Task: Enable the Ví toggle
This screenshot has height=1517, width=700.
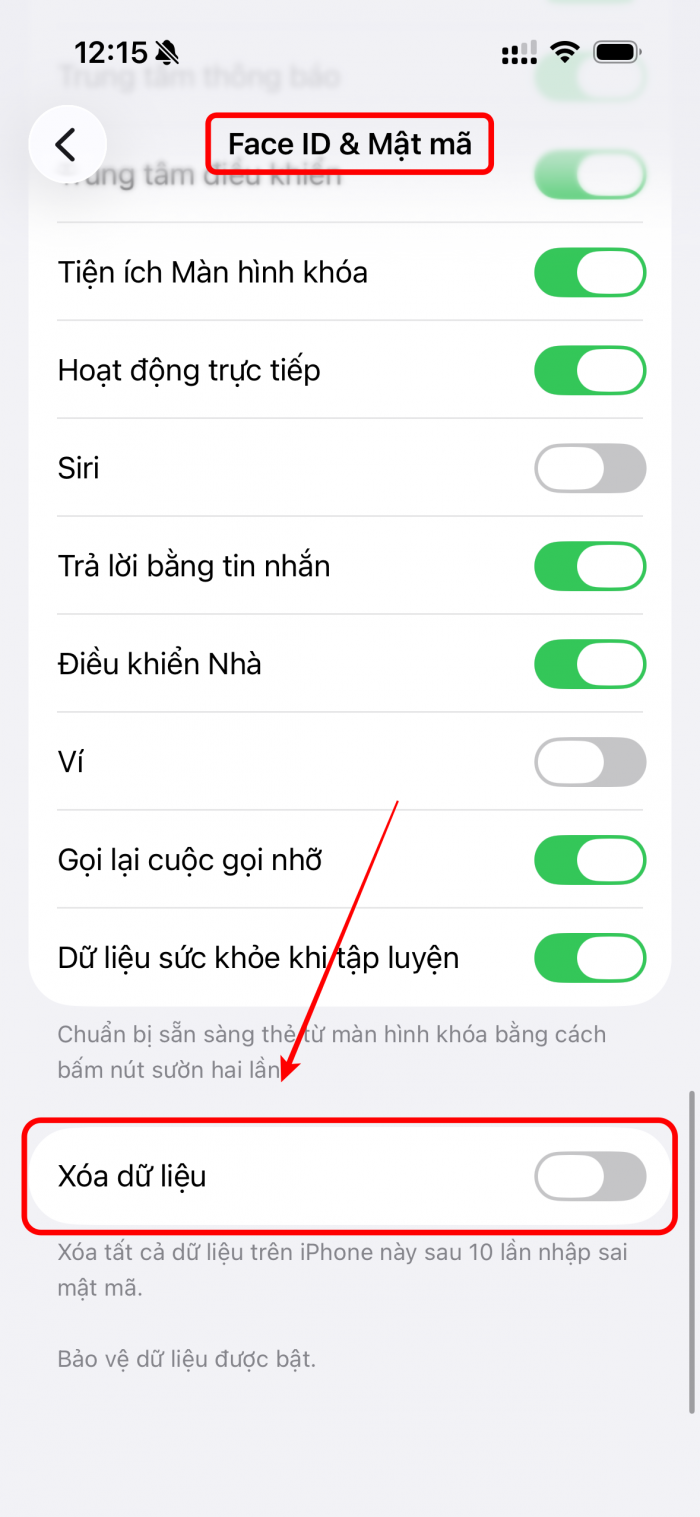Action: [590, 762]
